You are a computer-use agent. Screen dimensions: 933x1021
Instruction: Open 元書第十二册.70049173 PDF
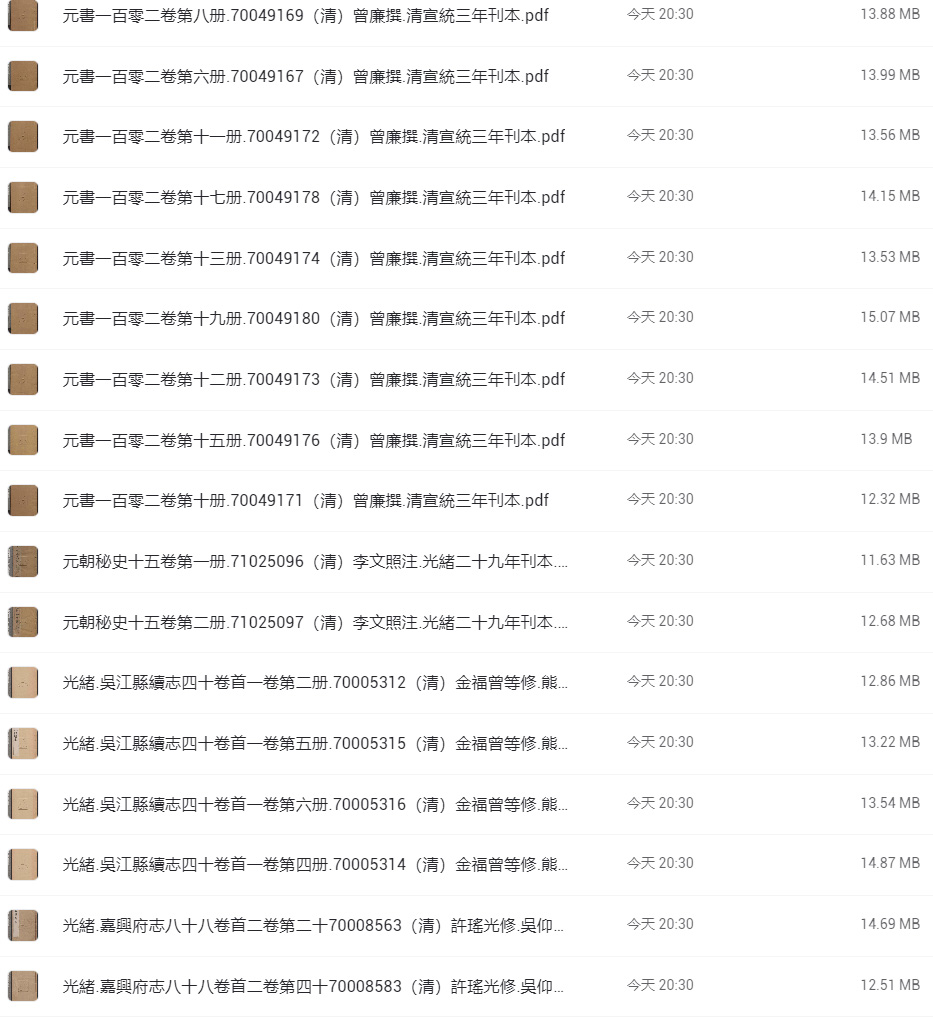click(313, 380)
